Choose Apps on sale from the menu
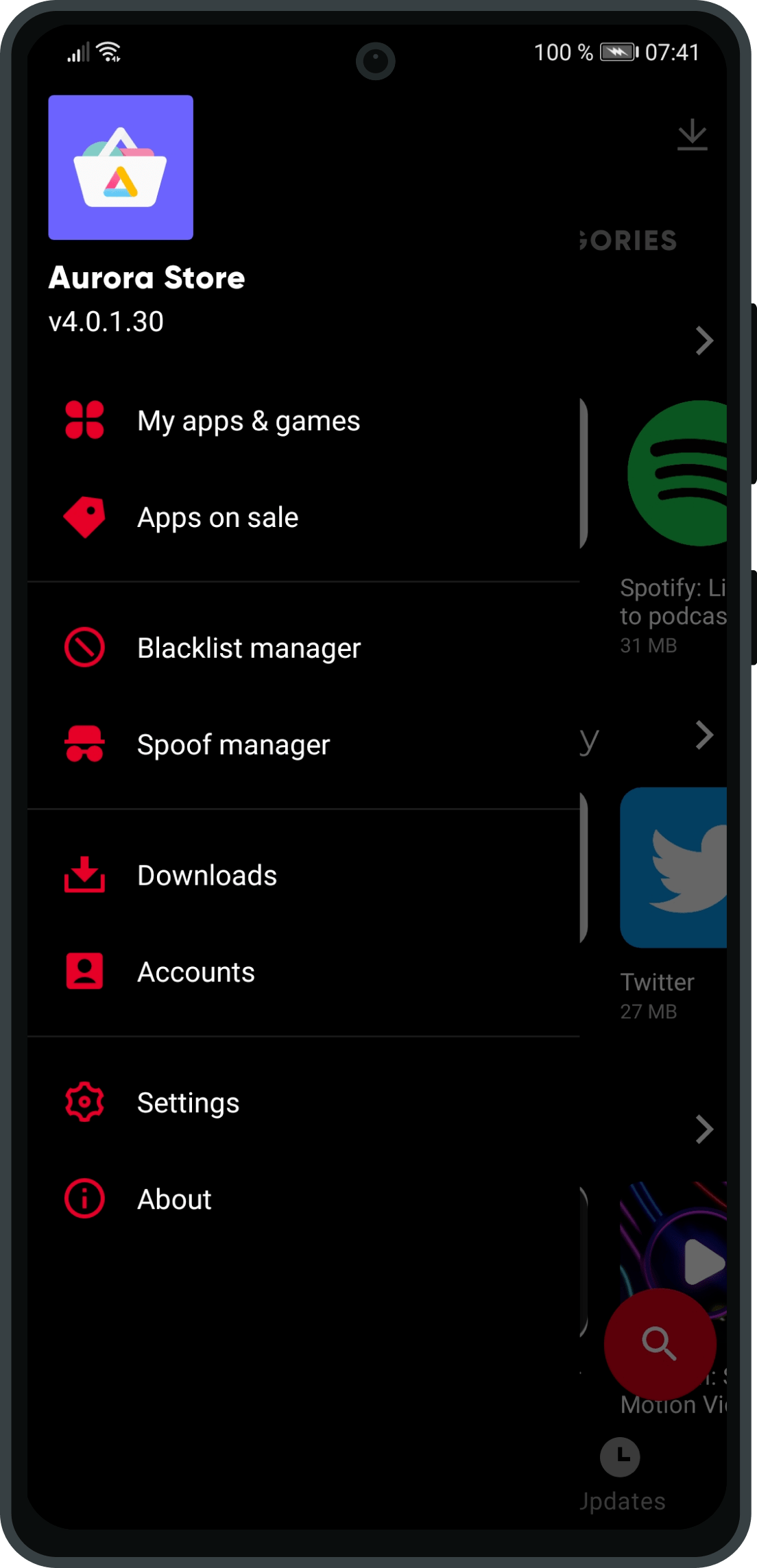 click(217, 517)
